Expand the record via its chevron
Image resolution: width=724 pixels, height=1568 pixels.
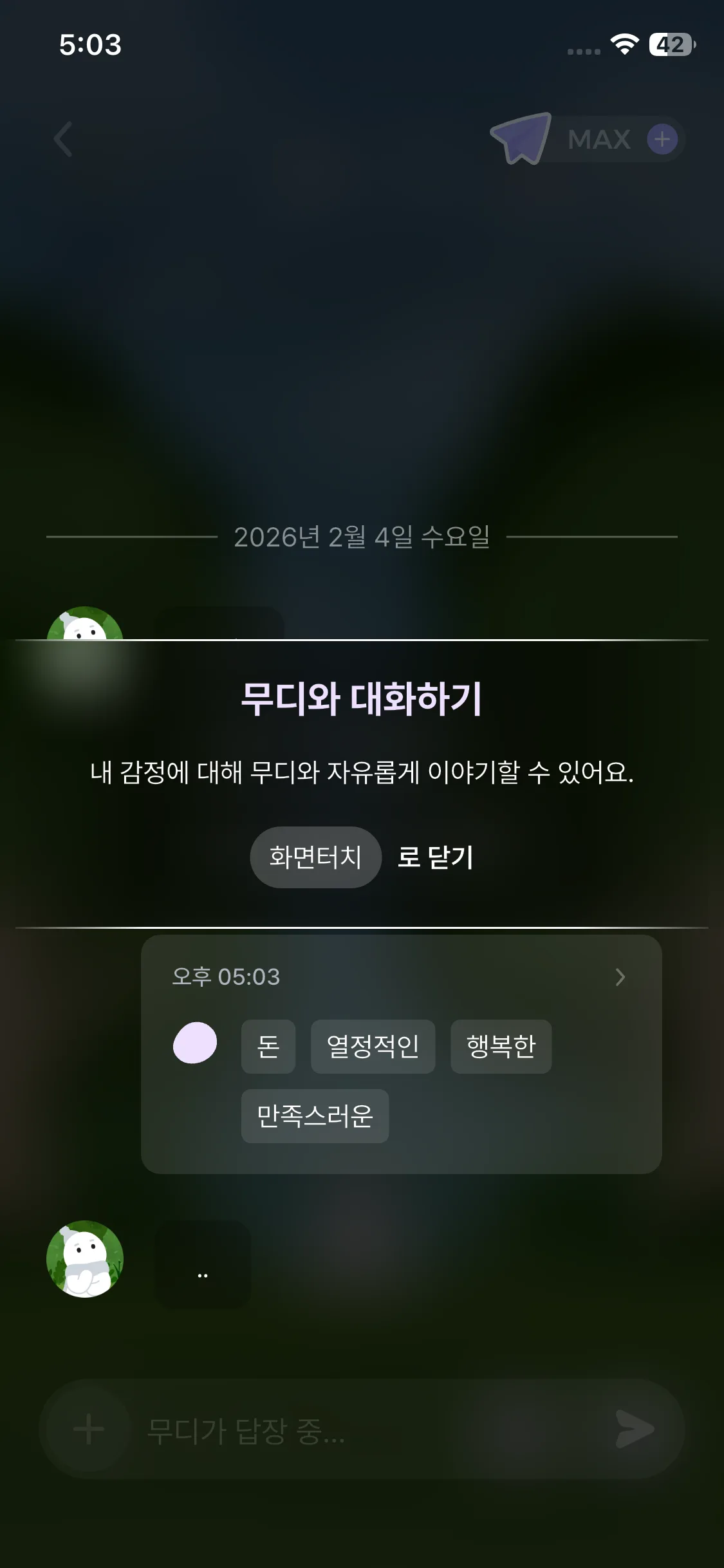(620, 977)
